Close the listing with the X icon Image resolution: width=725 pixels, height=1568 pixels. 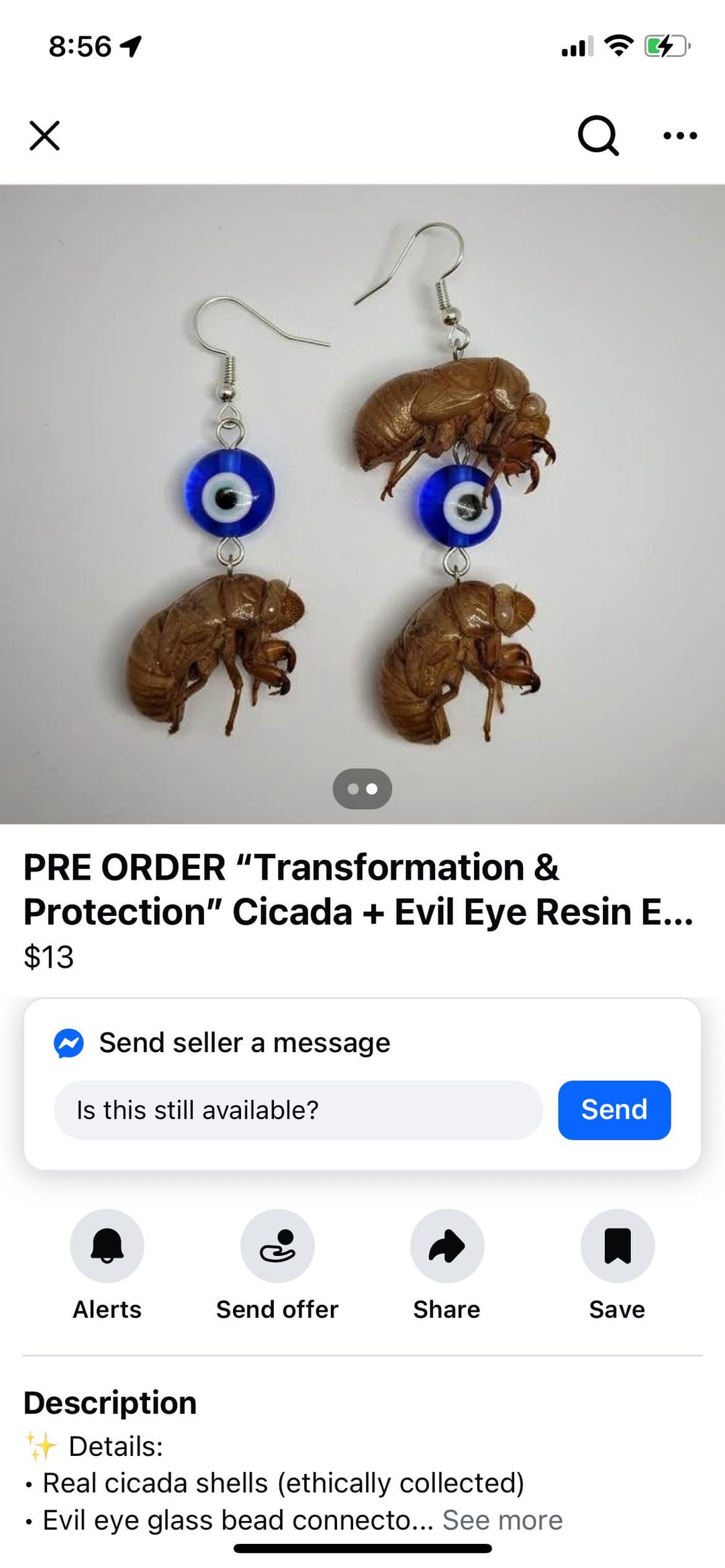[x=45, y=136]
